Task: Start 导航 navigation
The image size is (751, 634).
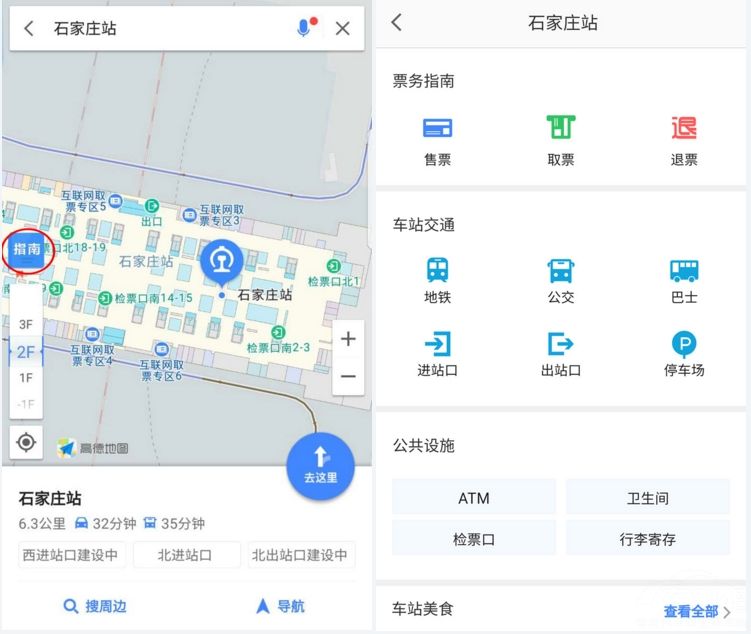Action: pyautogui.click(x=280, y=606)
